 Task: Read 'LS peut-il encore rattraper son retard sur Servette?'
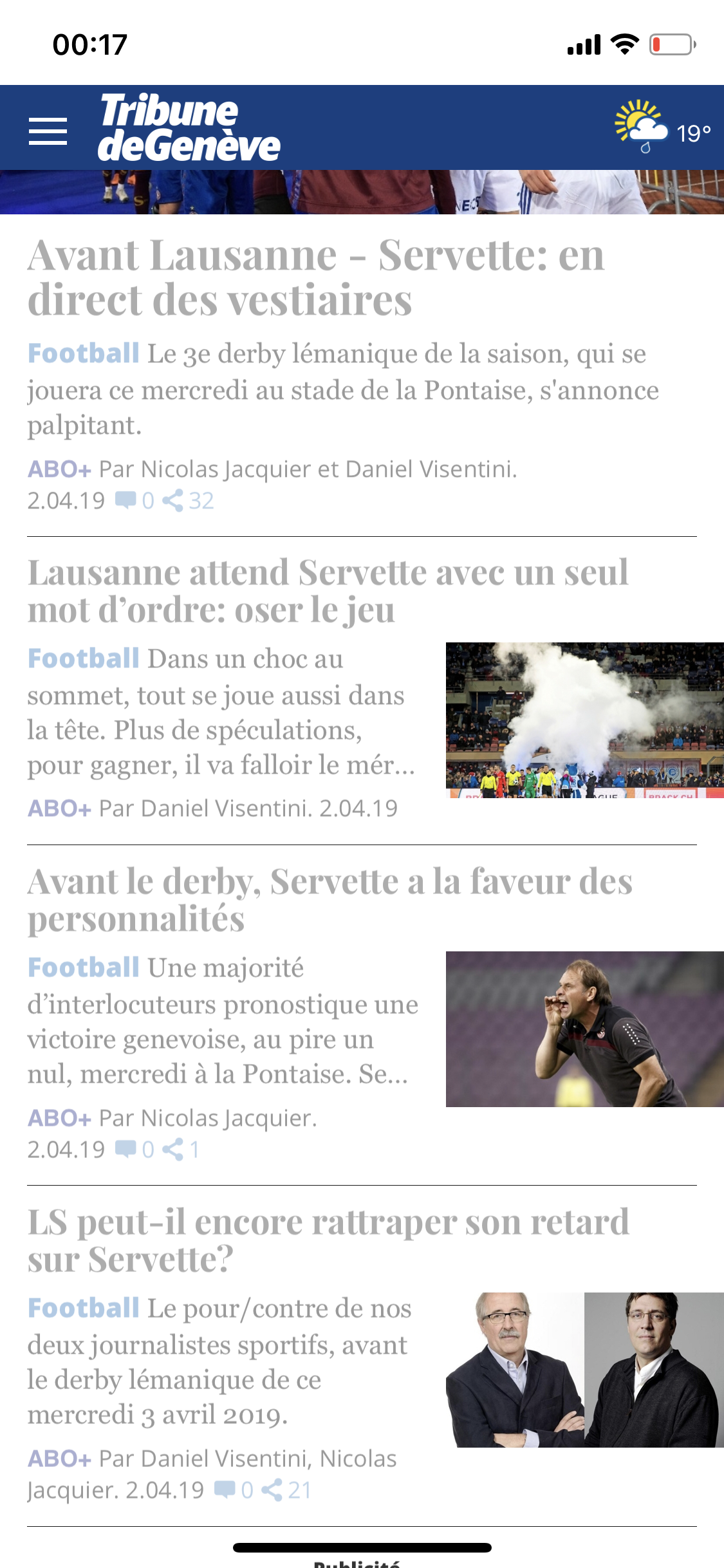(x=328, y=1240)
